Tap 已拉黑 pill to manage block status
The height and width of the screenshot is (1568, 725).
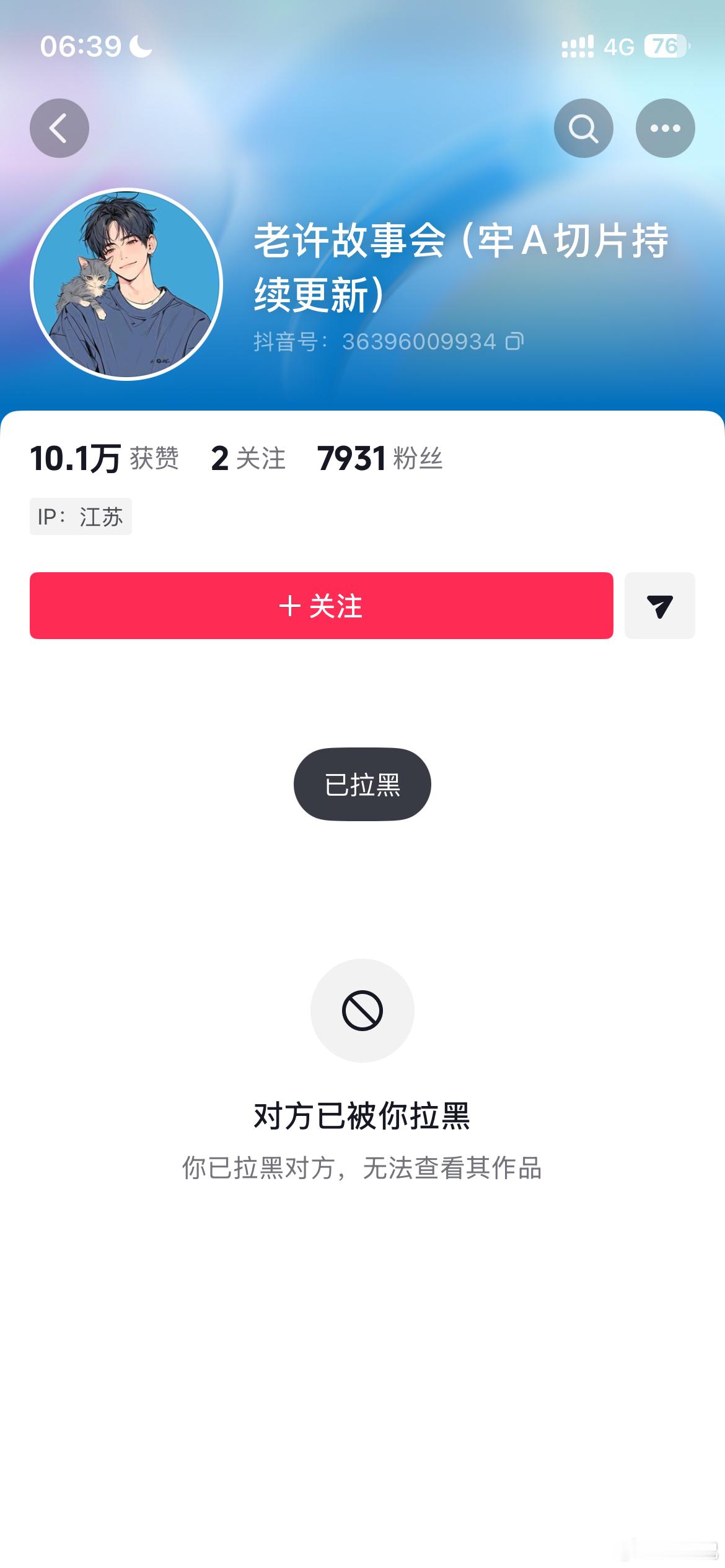[362, 783]
